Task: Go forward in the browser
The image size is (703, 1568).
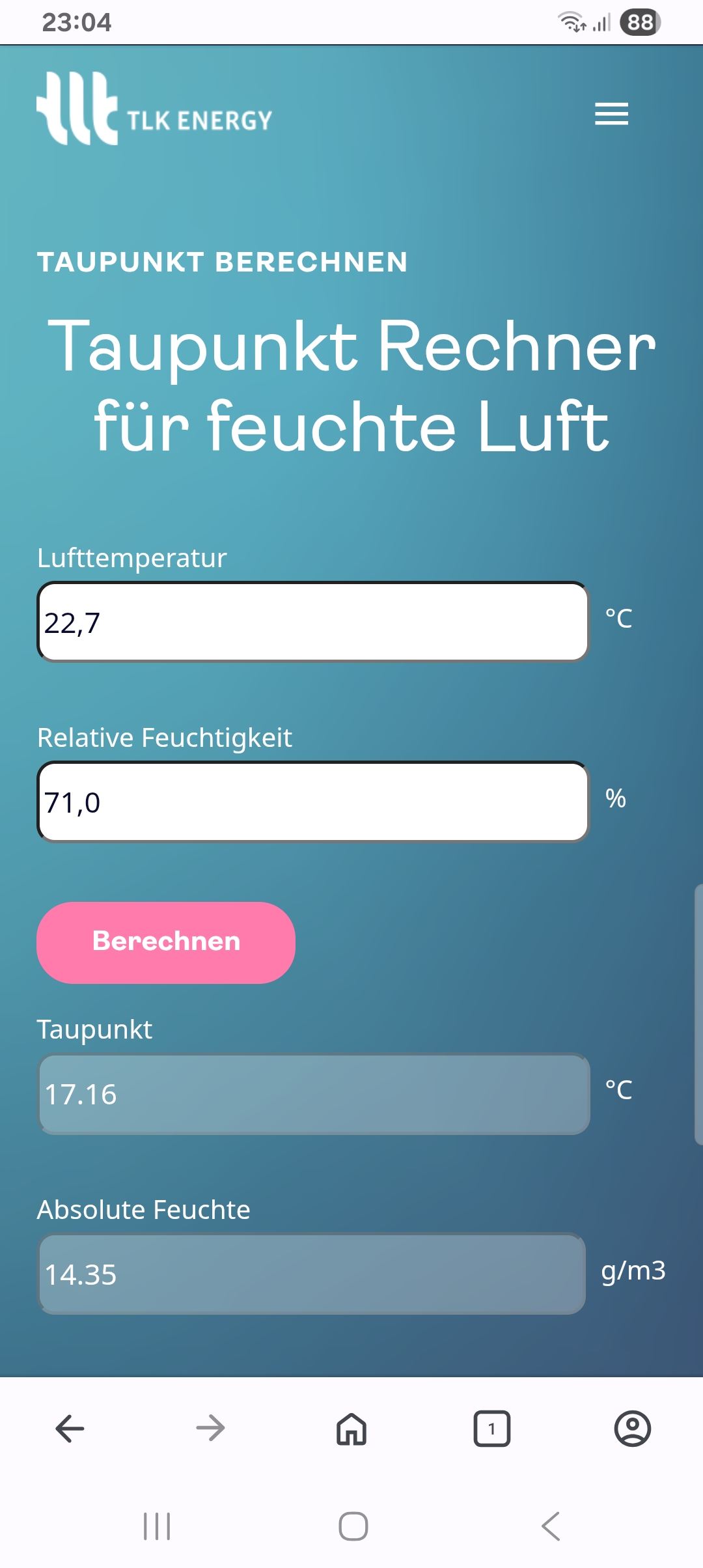Action: [210, 1429]
